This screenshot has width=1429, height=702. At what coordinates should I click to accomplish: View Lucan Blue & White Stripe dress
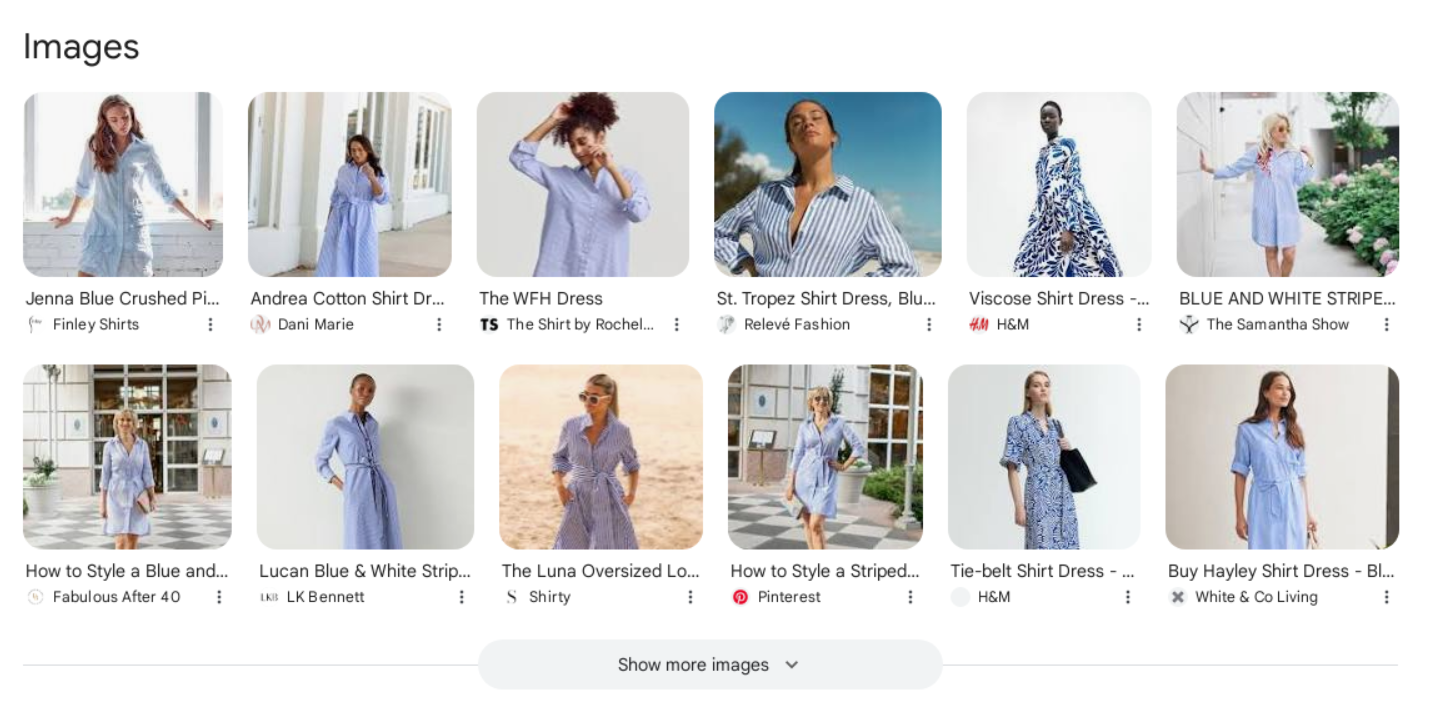point(365,457)
